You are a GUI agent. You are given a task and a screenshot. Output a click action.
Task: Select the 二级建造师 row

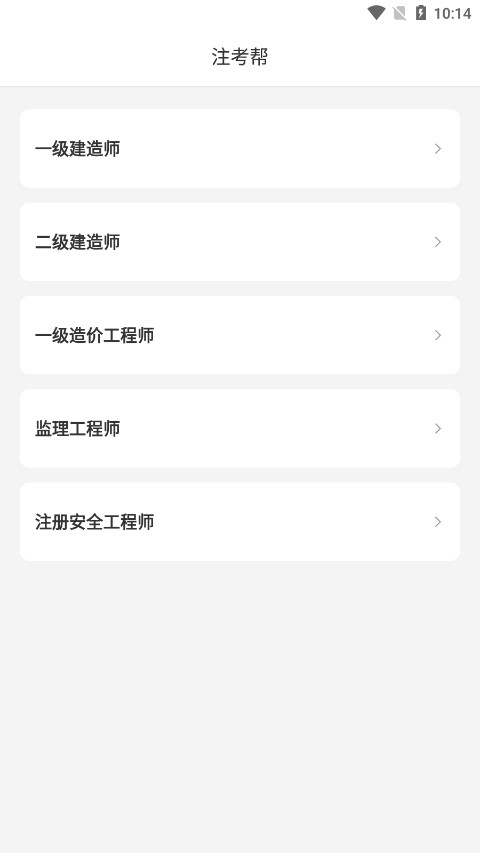point(240,242)
